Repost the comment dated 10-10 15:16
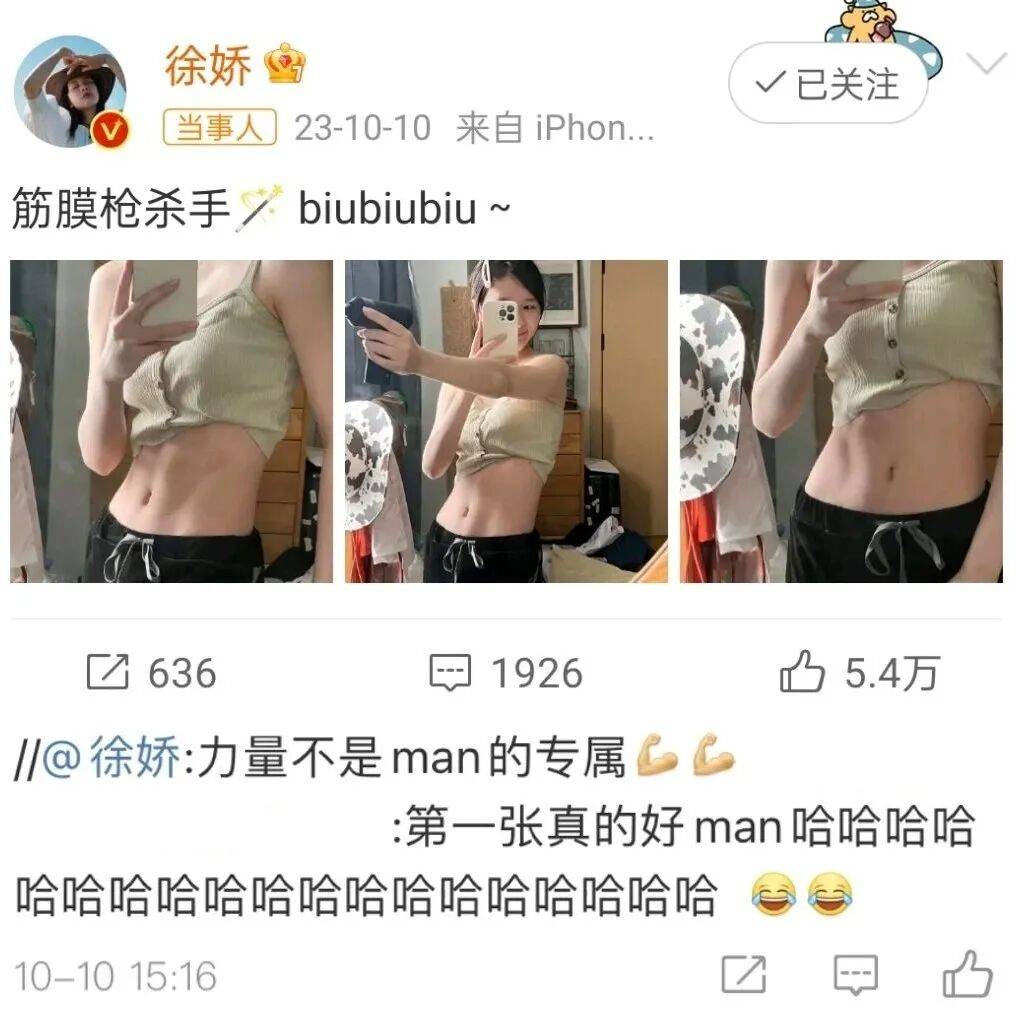Viewport: 1016px width, 1024px height. pos(744,975)
